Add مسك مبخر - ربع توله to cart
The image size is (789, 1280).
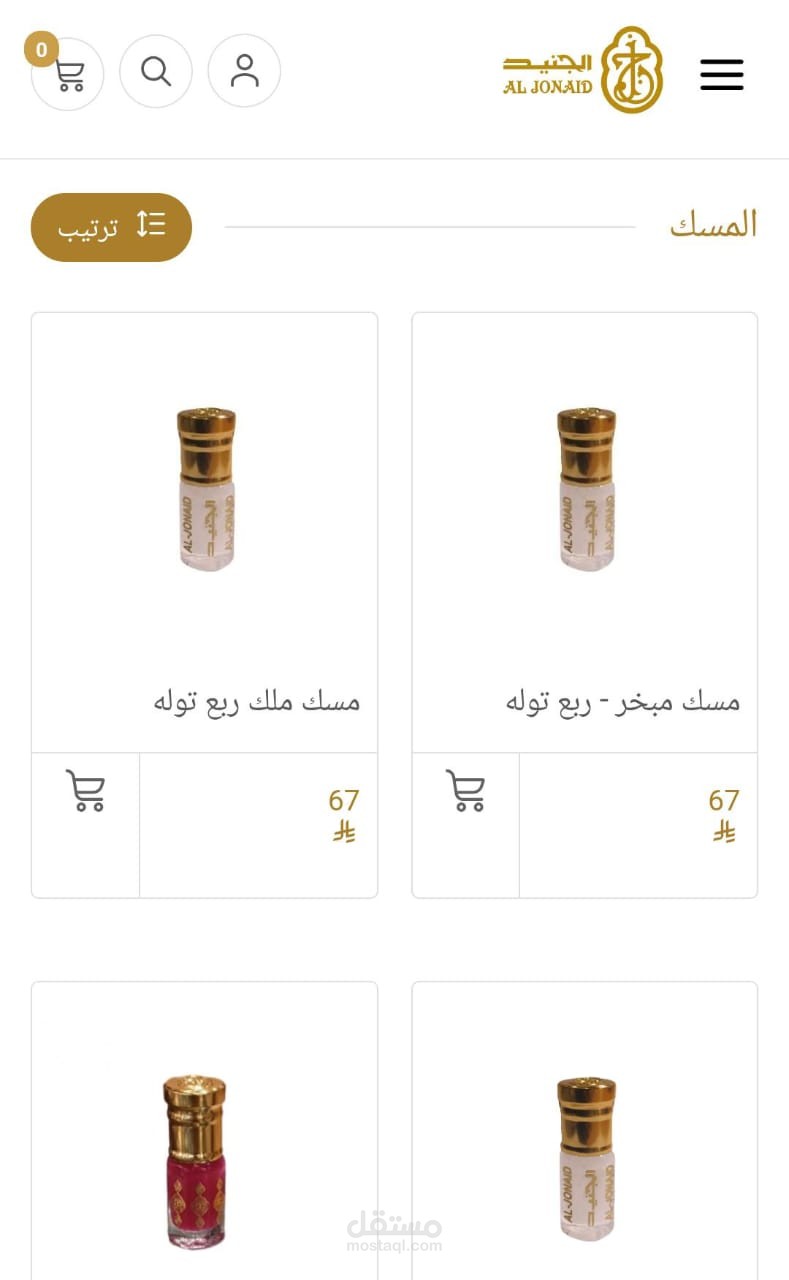(466, 791)
